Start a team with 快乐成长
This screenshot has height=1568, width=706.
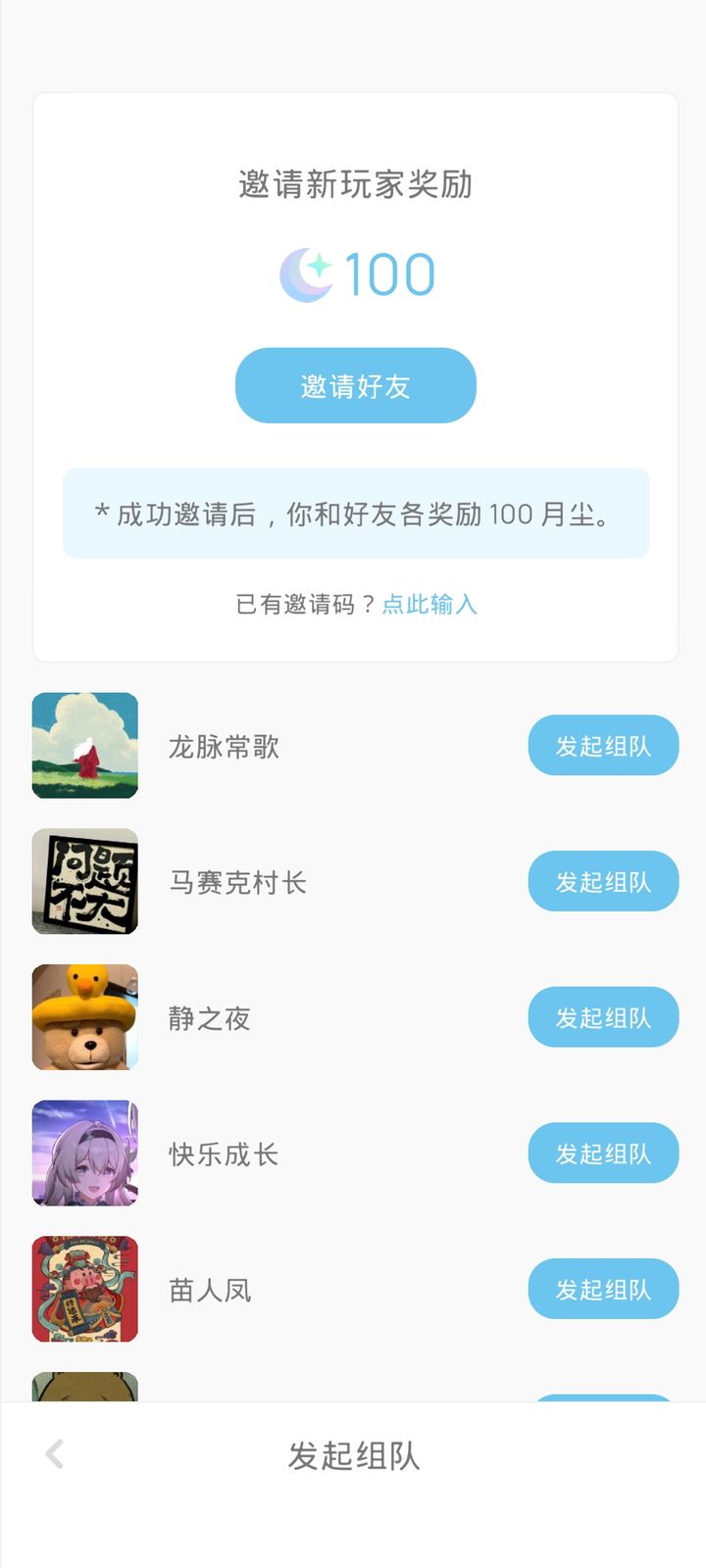603,1153
